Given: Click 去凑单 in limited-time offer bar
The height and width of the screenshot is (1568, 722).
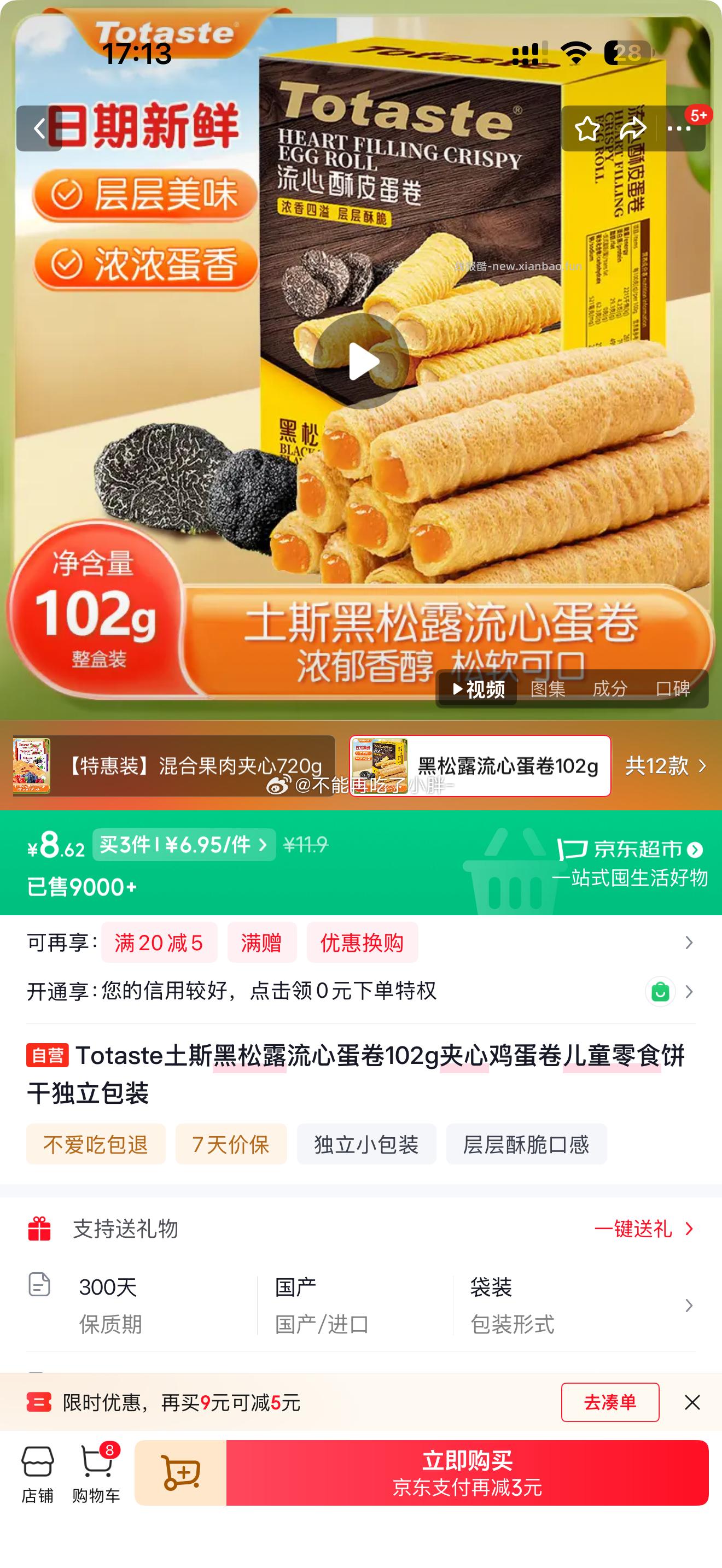Looking at the screenshot, I should [x=609, y=1402].
